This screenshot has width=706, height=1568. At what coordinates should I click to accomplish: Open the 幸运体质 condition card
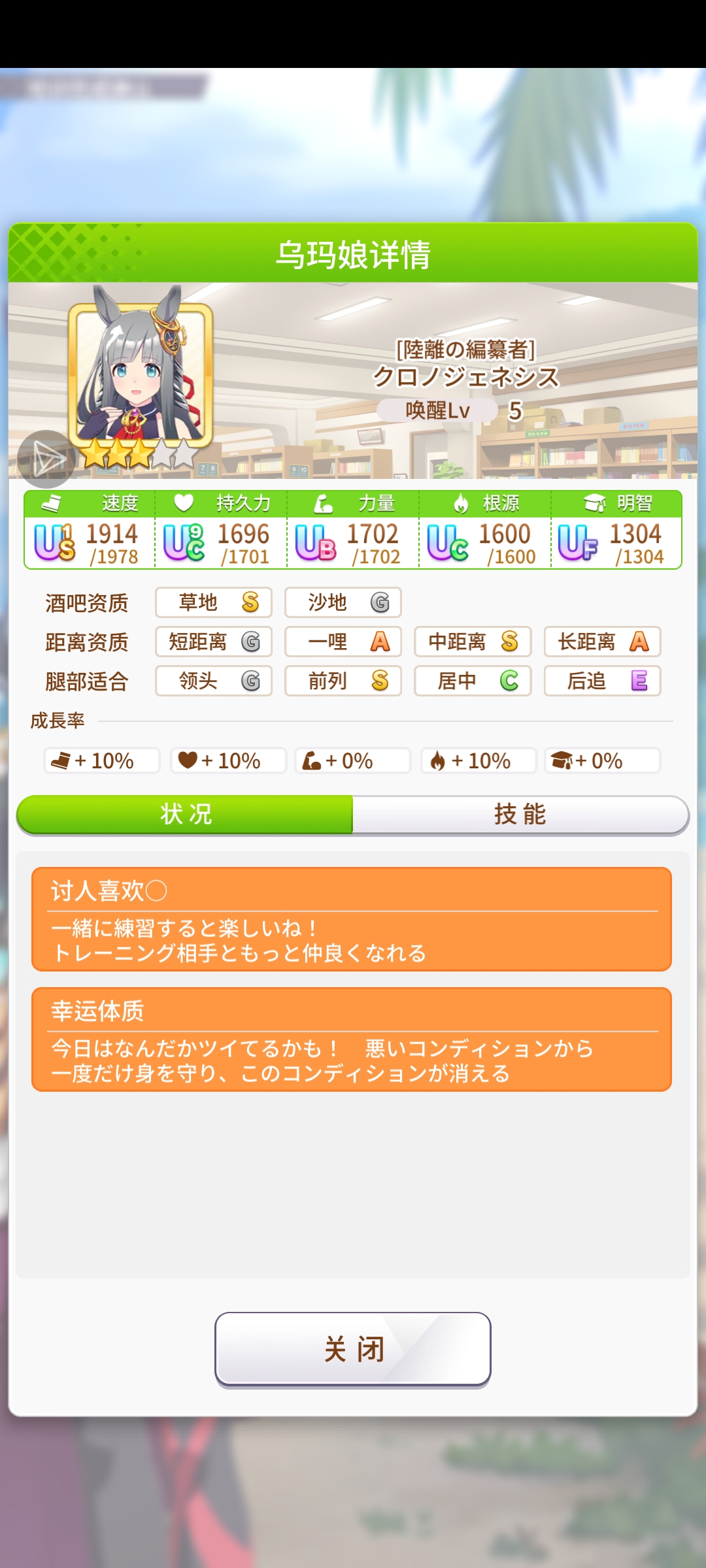(x=352, y=1039)
